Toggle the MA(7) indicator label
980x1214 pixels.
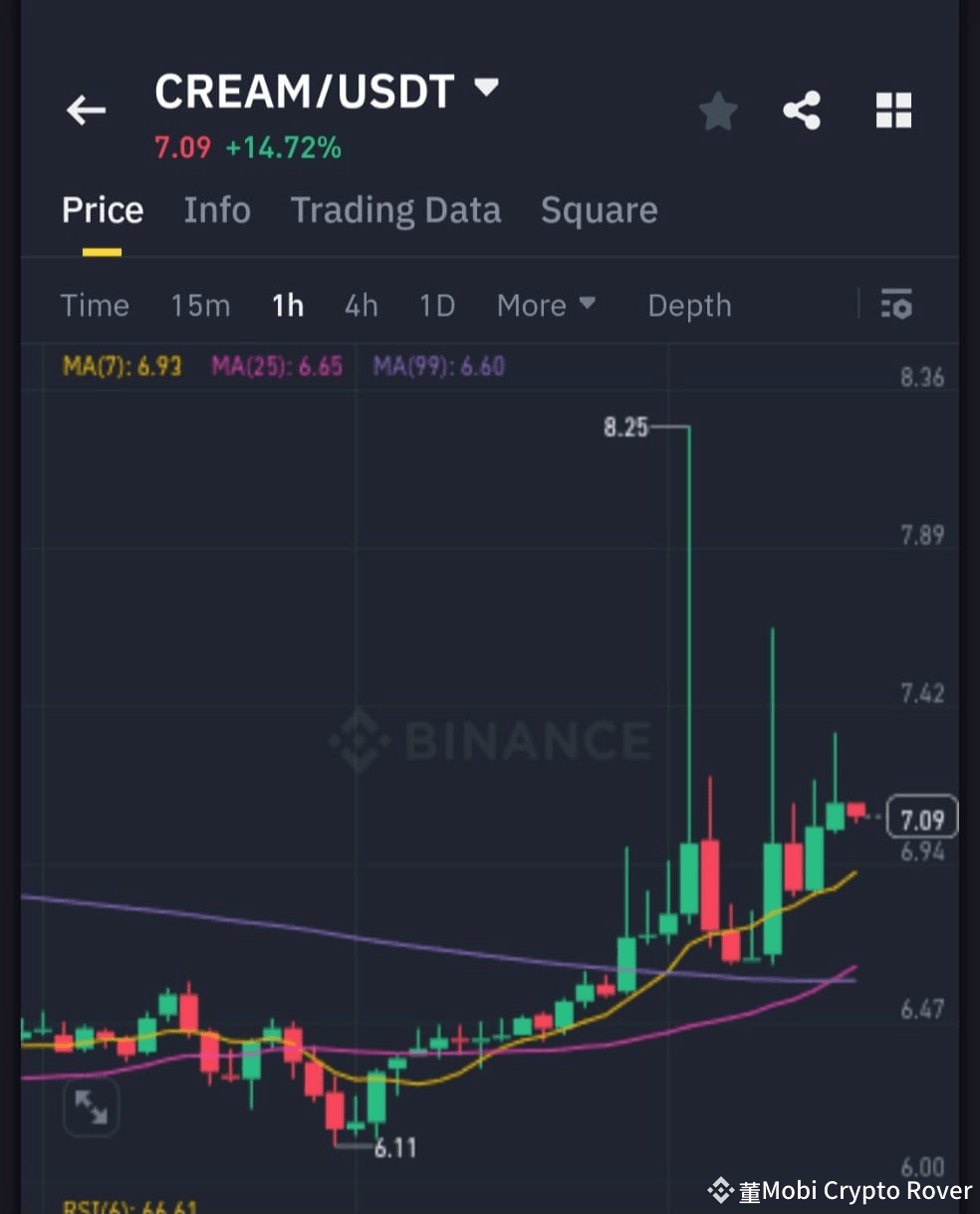point(122,366)
